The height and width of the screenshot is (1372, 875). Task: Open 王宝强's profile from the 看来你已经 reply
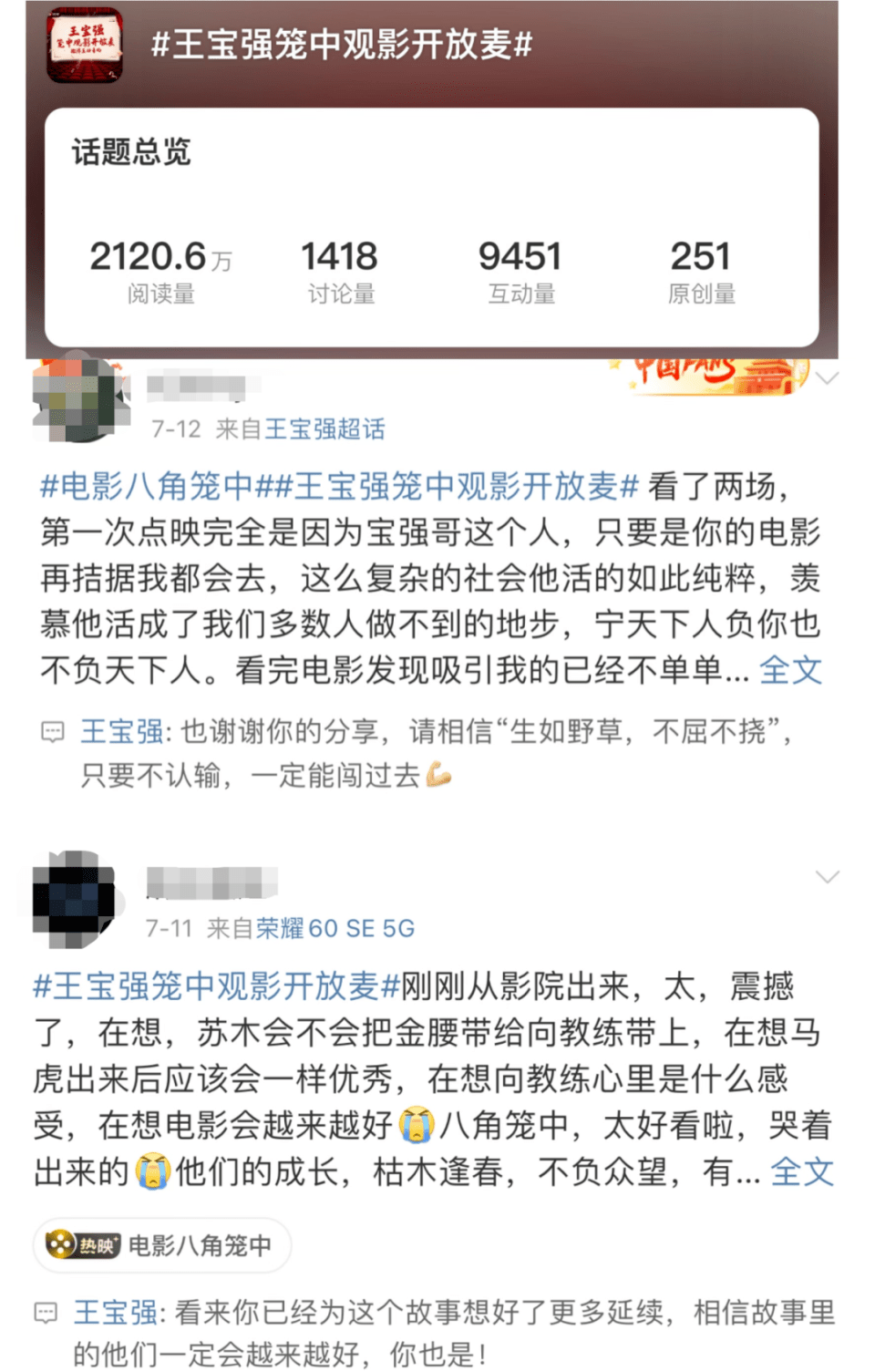[115, 1313]
